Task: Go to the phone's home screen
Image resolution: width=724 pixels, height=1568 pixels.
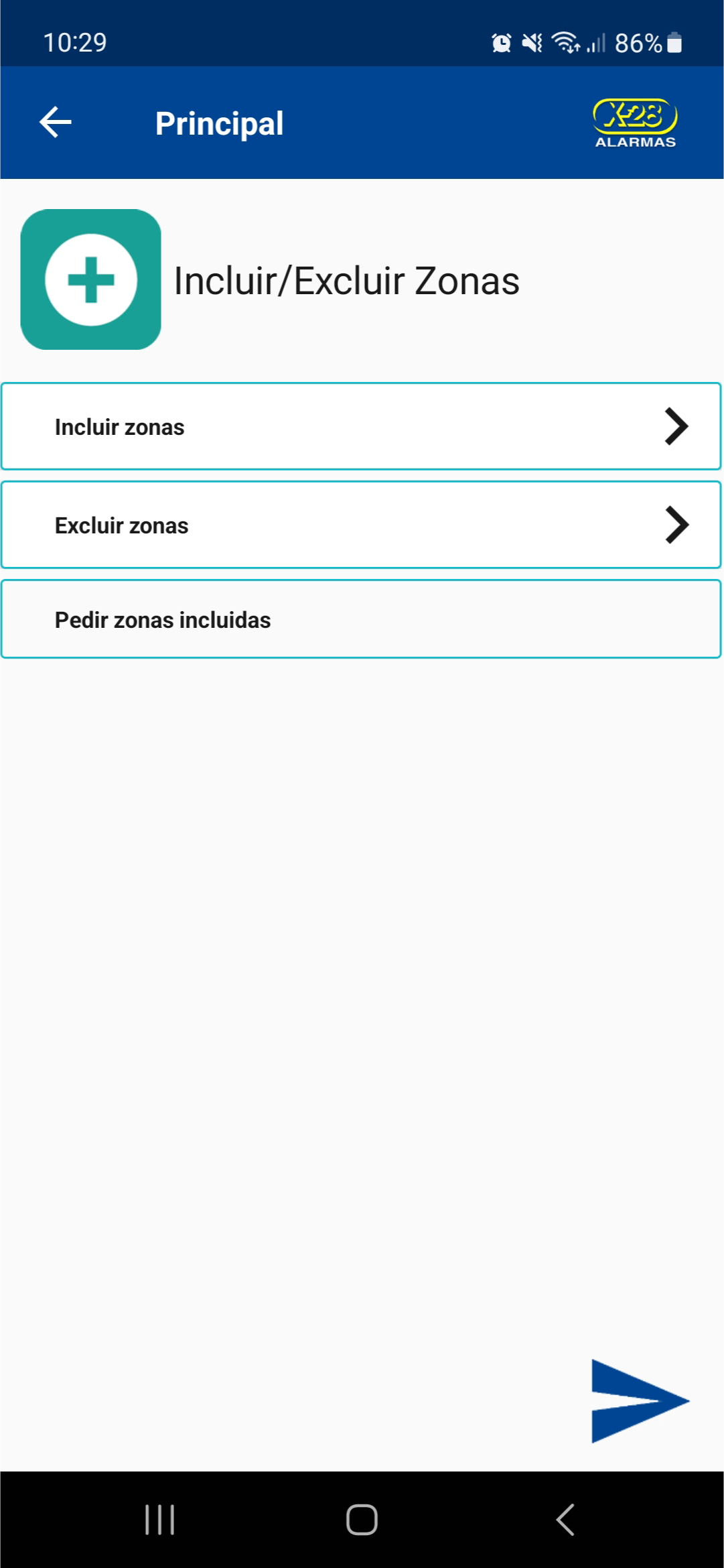Action: point(362,1519)
